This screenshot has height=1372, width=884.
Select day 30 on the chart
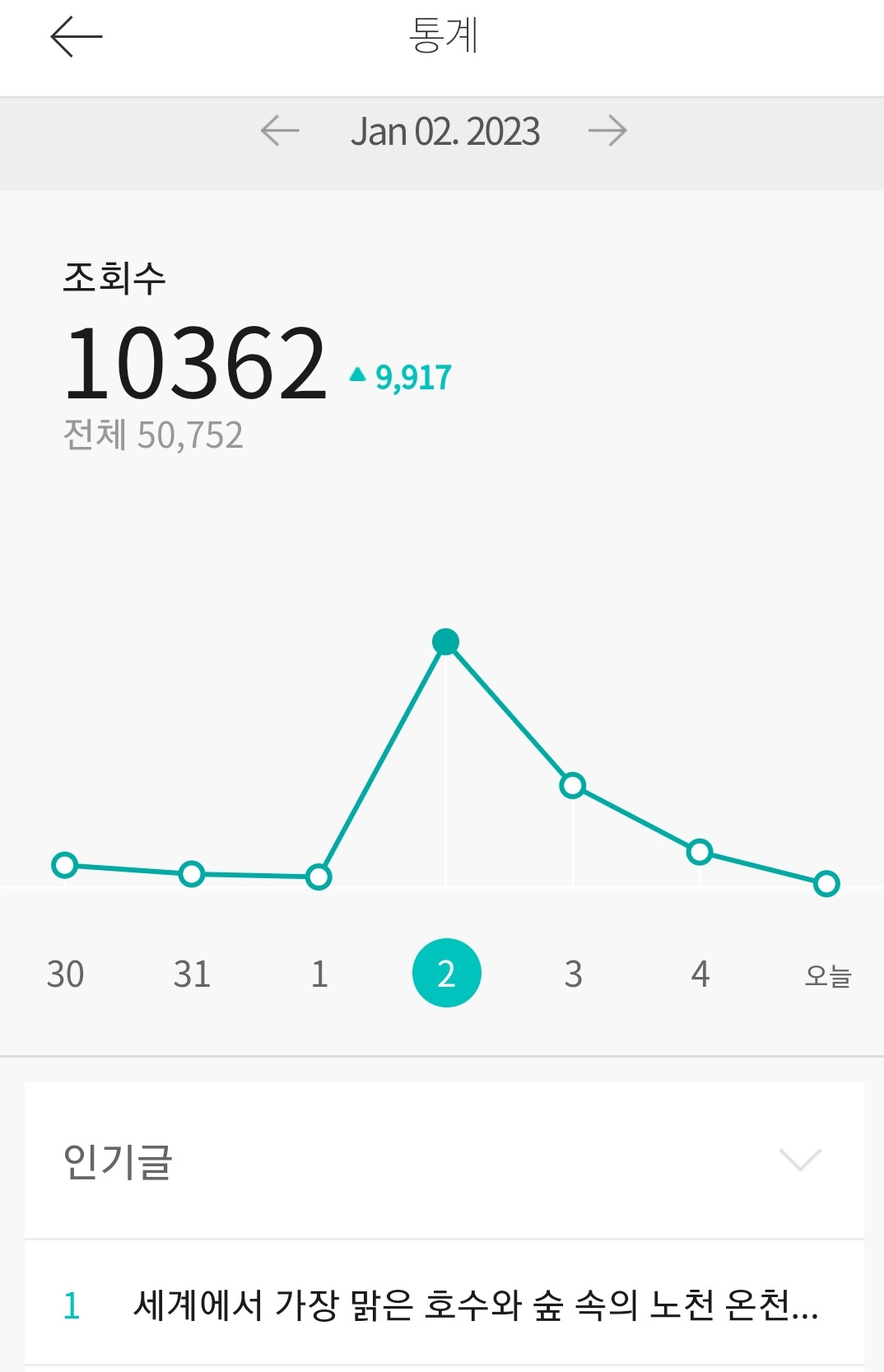tap(65, 974)
